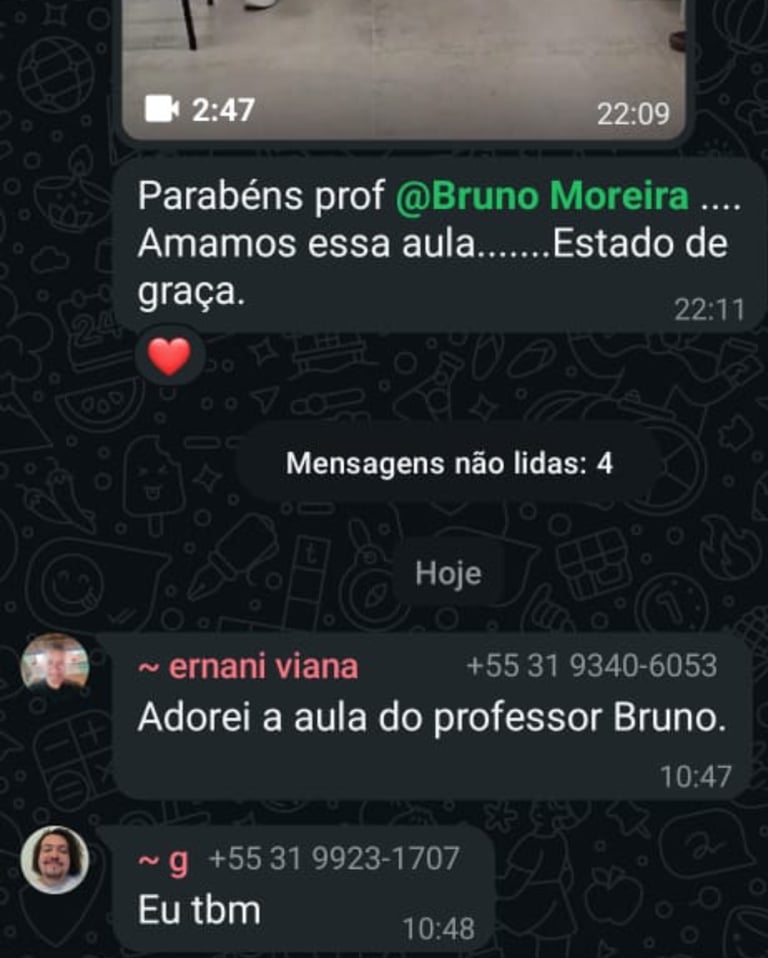Click the heart emoji reaction message
The width and height of the screenshot is (768, 958).
172,356
